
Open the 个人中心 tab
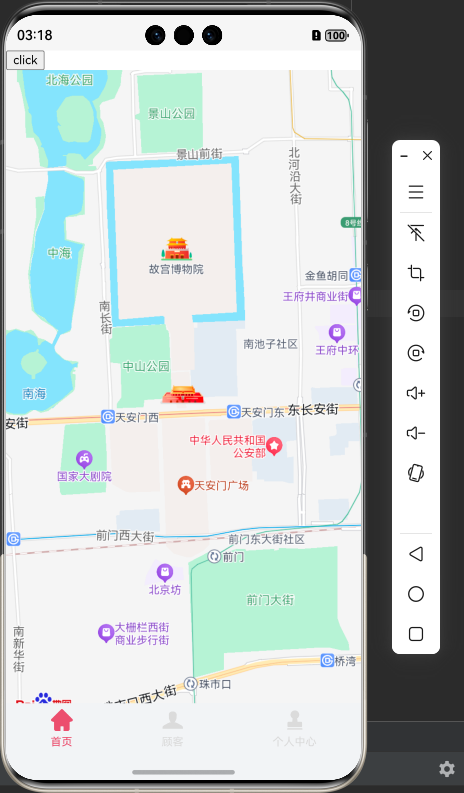click(x=294, y=729)
